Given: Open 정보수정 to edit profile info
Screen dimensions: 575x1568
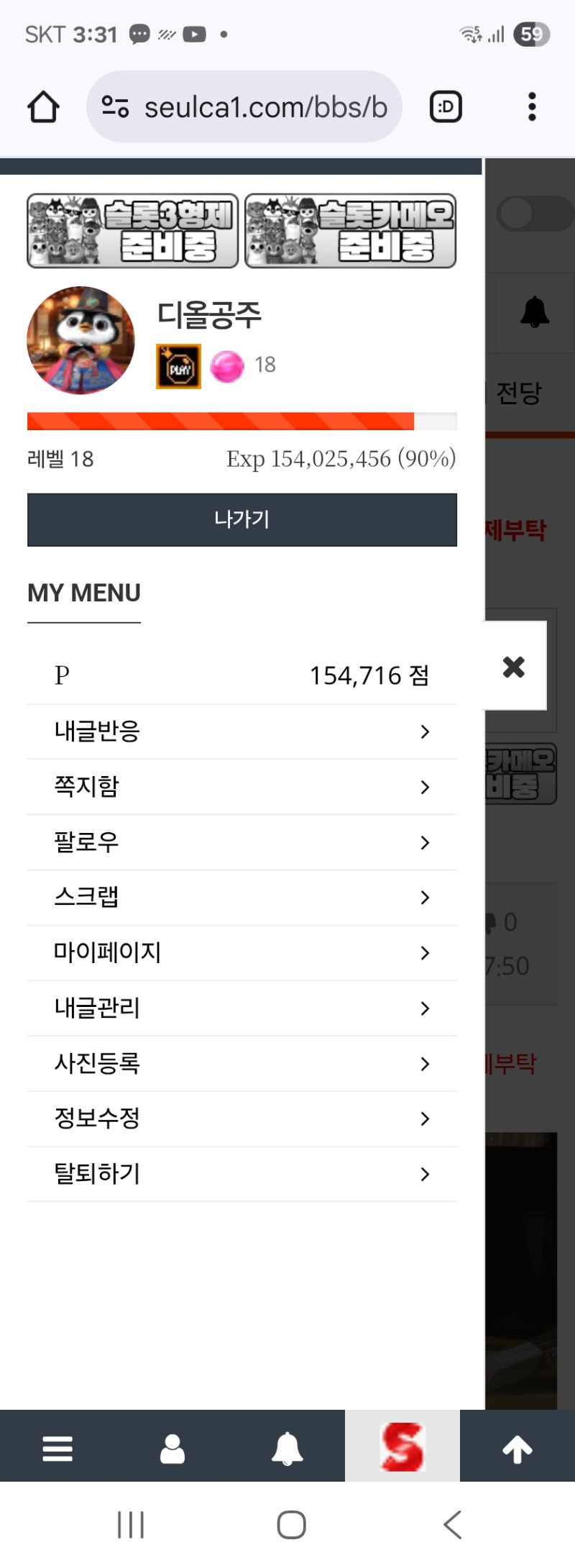Looking at the screenshot, I should [241, 1119].
